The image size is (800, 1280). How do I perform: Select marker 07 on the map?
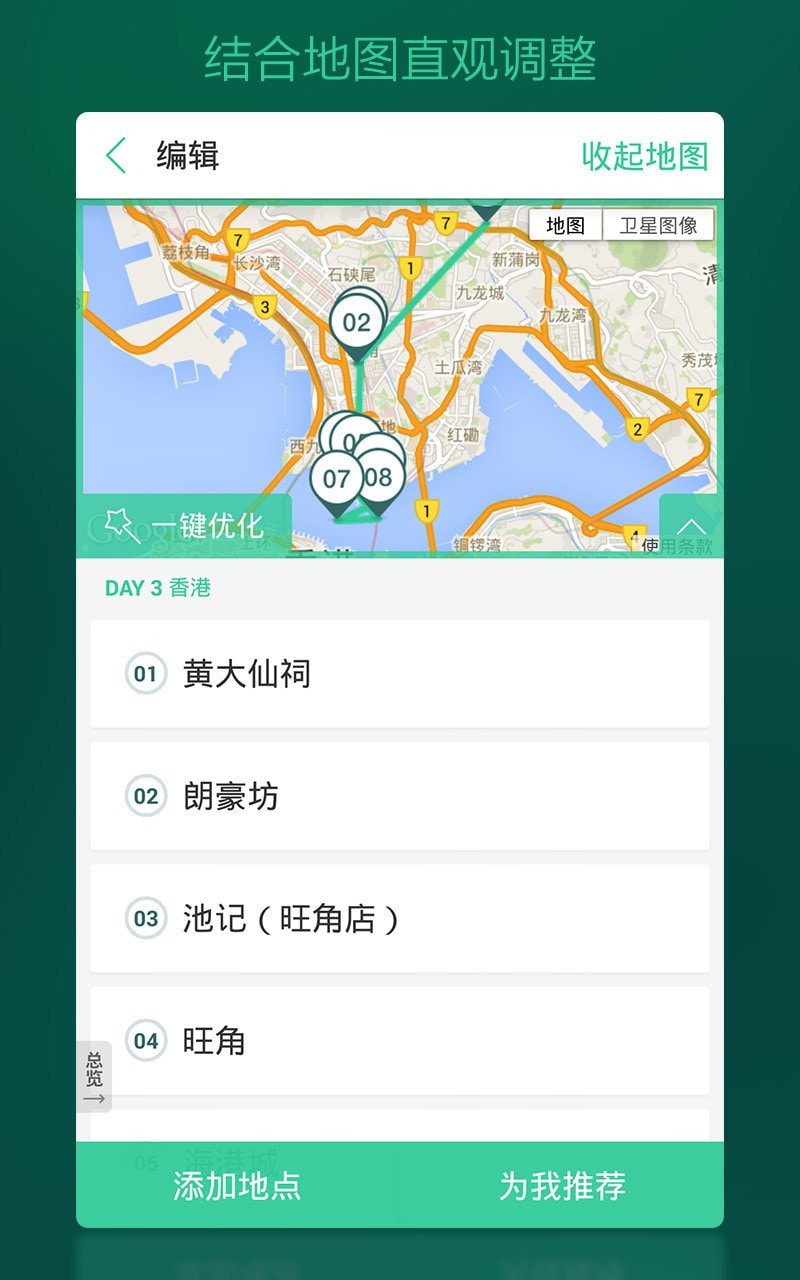(x=337, y=478)
